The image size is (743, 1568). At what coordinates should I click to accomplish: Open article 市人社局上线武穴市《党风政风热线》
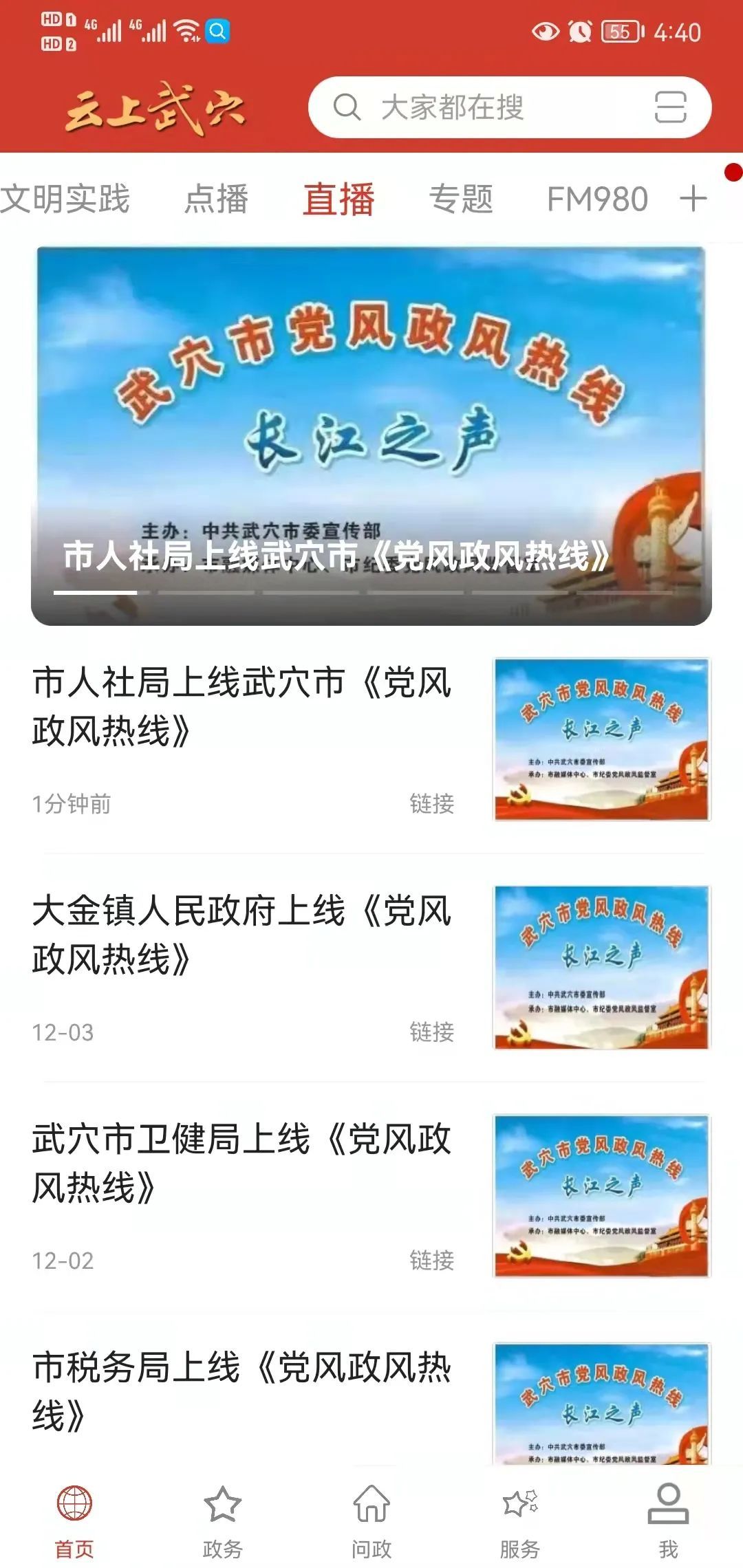[242, 707]
